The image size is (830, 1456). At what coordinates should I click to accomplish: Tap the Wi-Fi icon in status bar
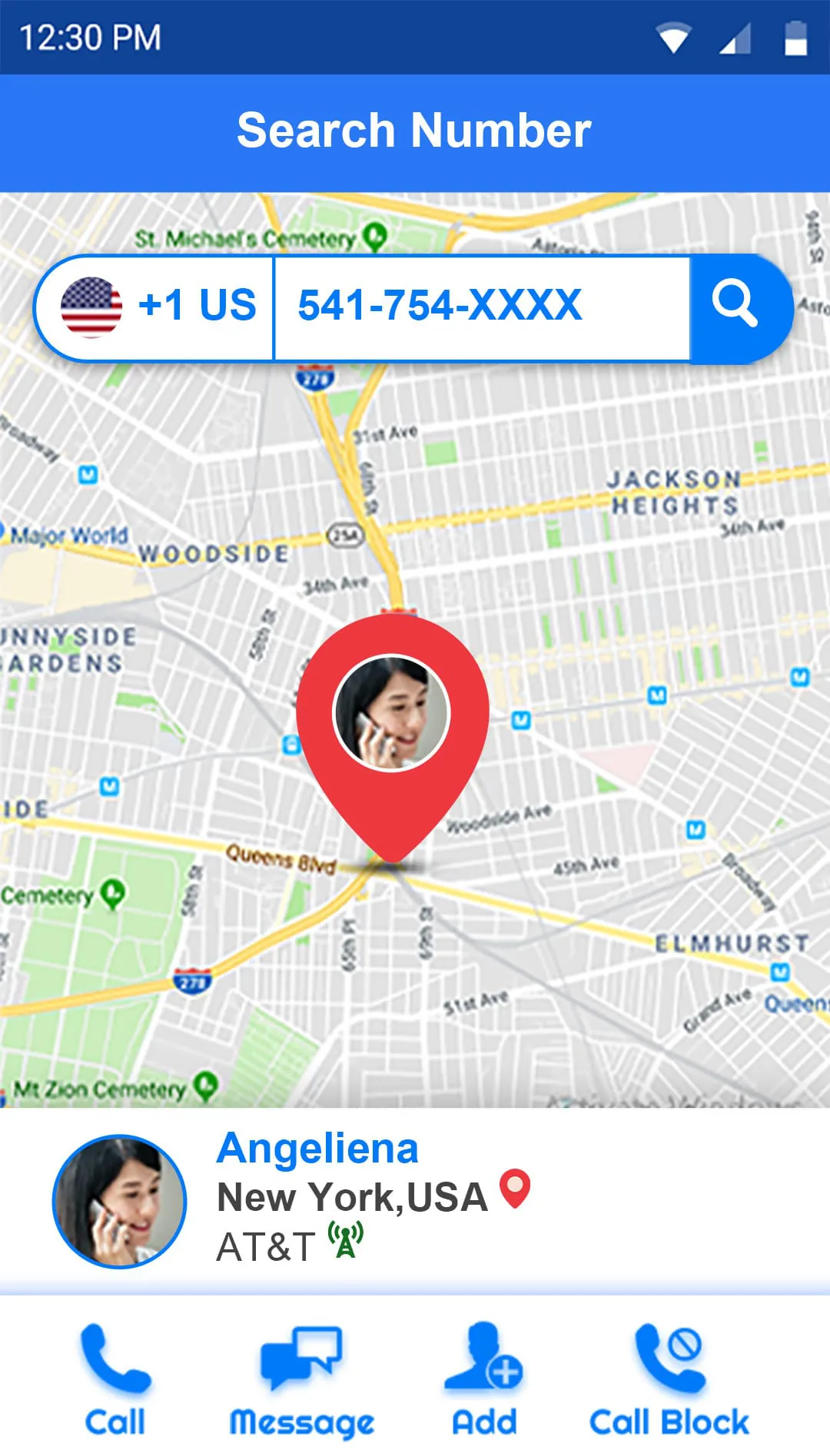[675, 40]
